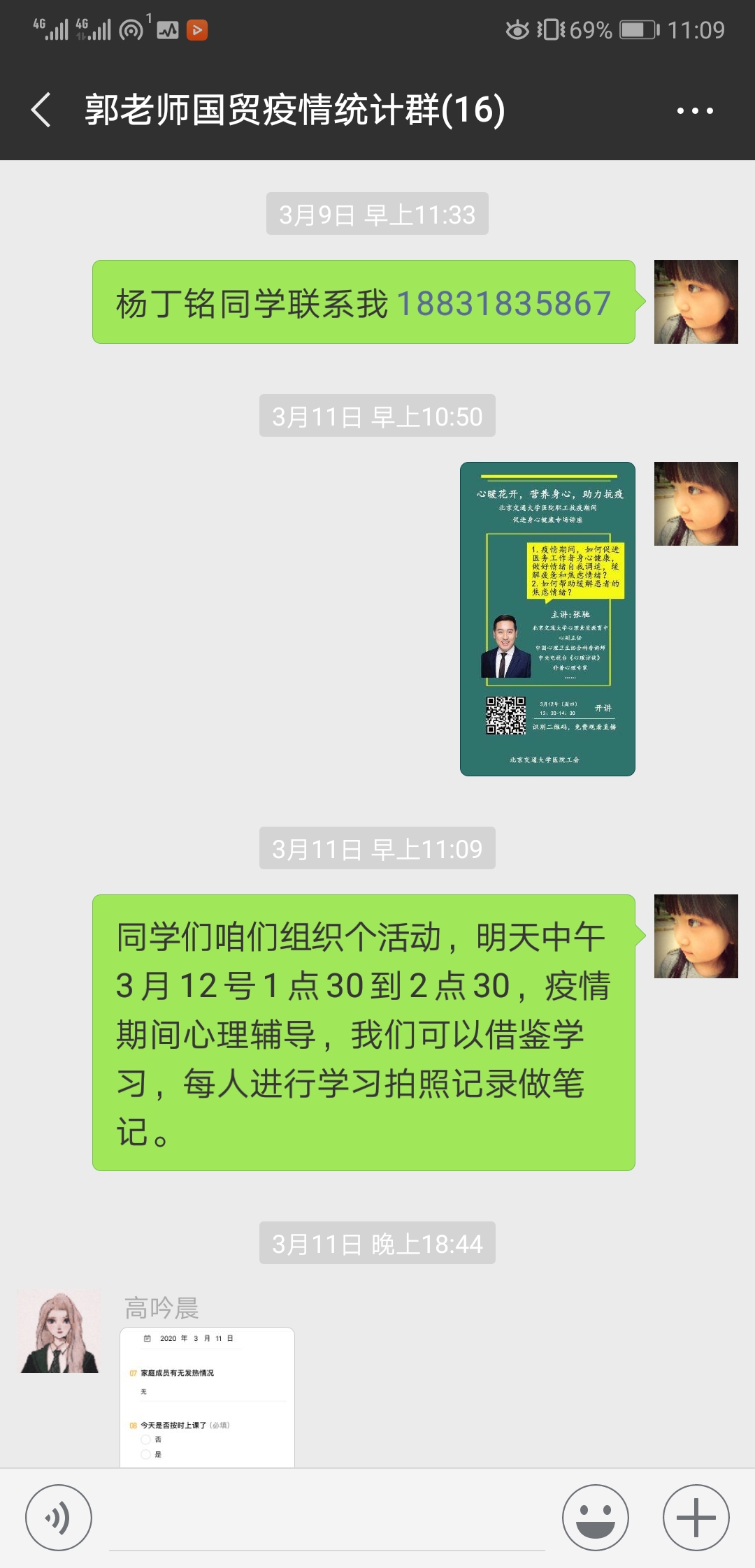Open the plus attachments menu
The height and width of the screenshot is (1568, 755).
tap(696, 1518)
